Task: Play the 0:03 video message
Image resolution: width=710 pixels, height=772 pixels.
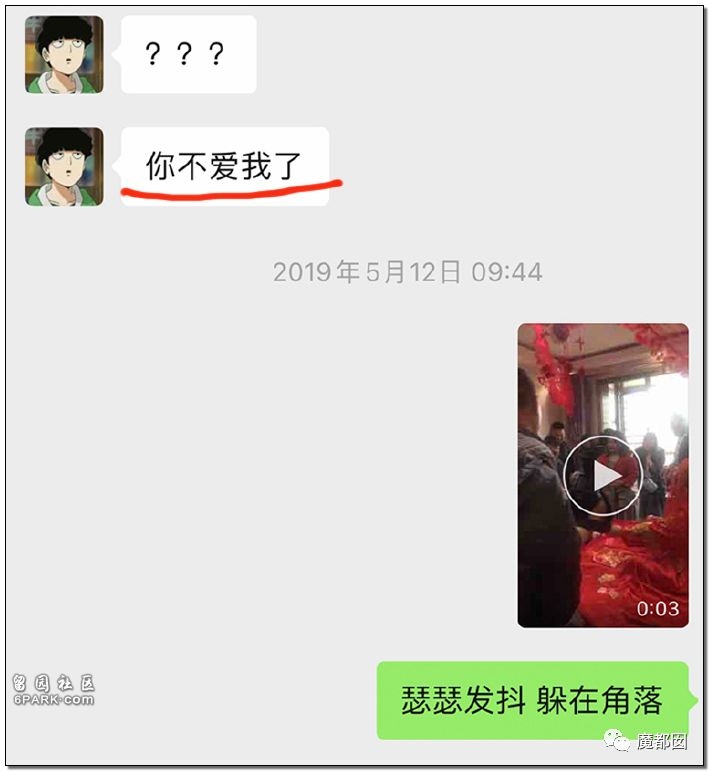Action: pyautogui.click(x=601, y=476)
